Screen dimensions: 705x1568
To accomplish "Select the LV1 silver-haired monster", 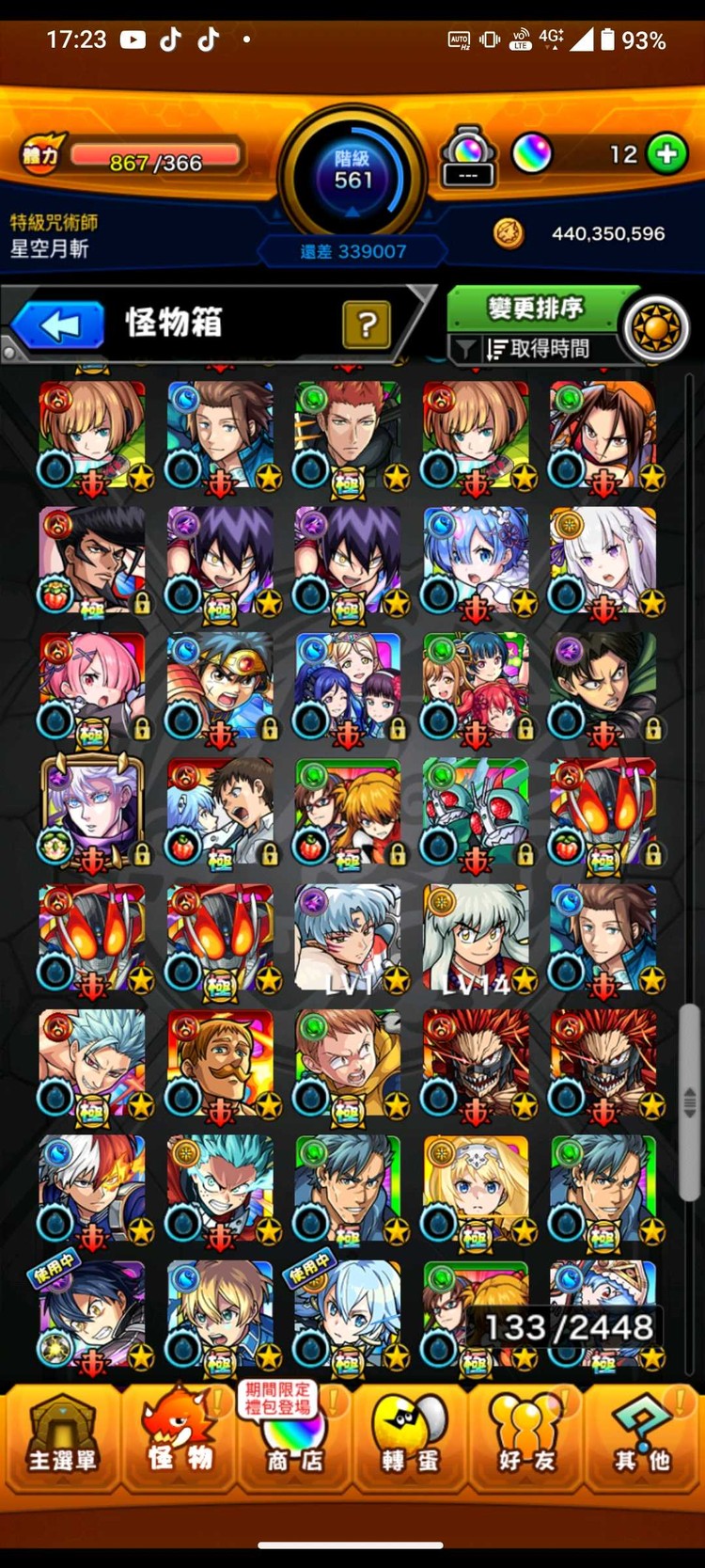I will tap(347, 938).
